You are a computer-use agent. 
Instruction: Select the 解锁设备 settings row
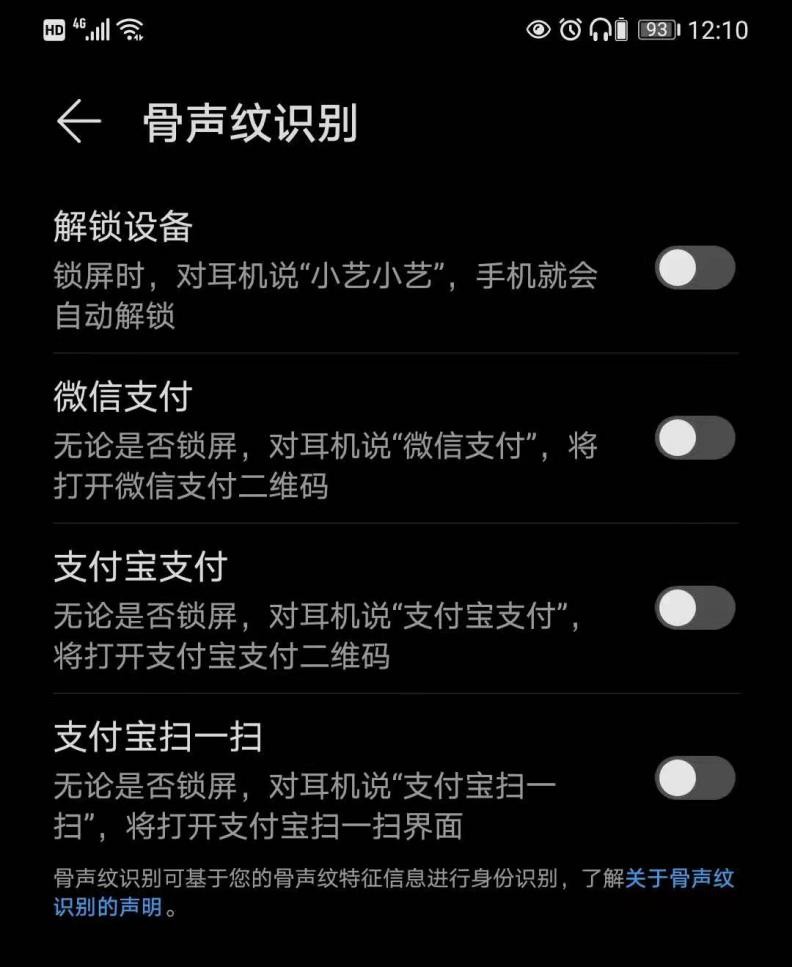pos(300,265)
